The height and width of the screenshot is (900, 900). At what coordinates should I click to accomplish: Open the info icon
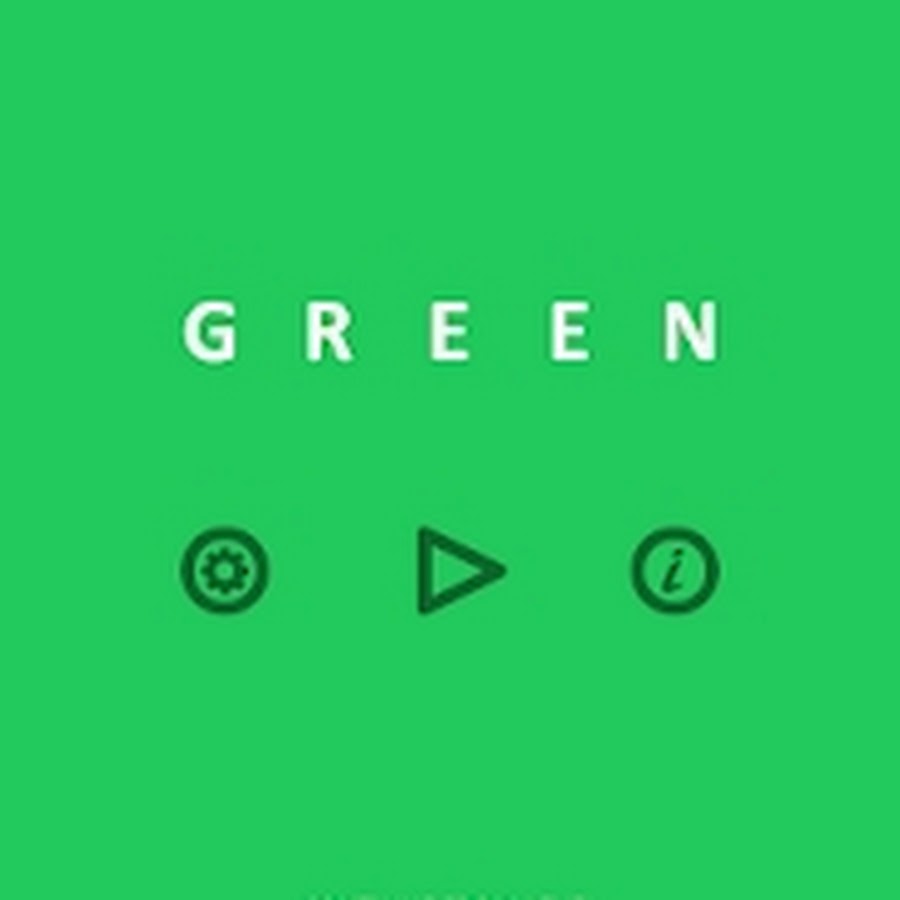[675, 571]
